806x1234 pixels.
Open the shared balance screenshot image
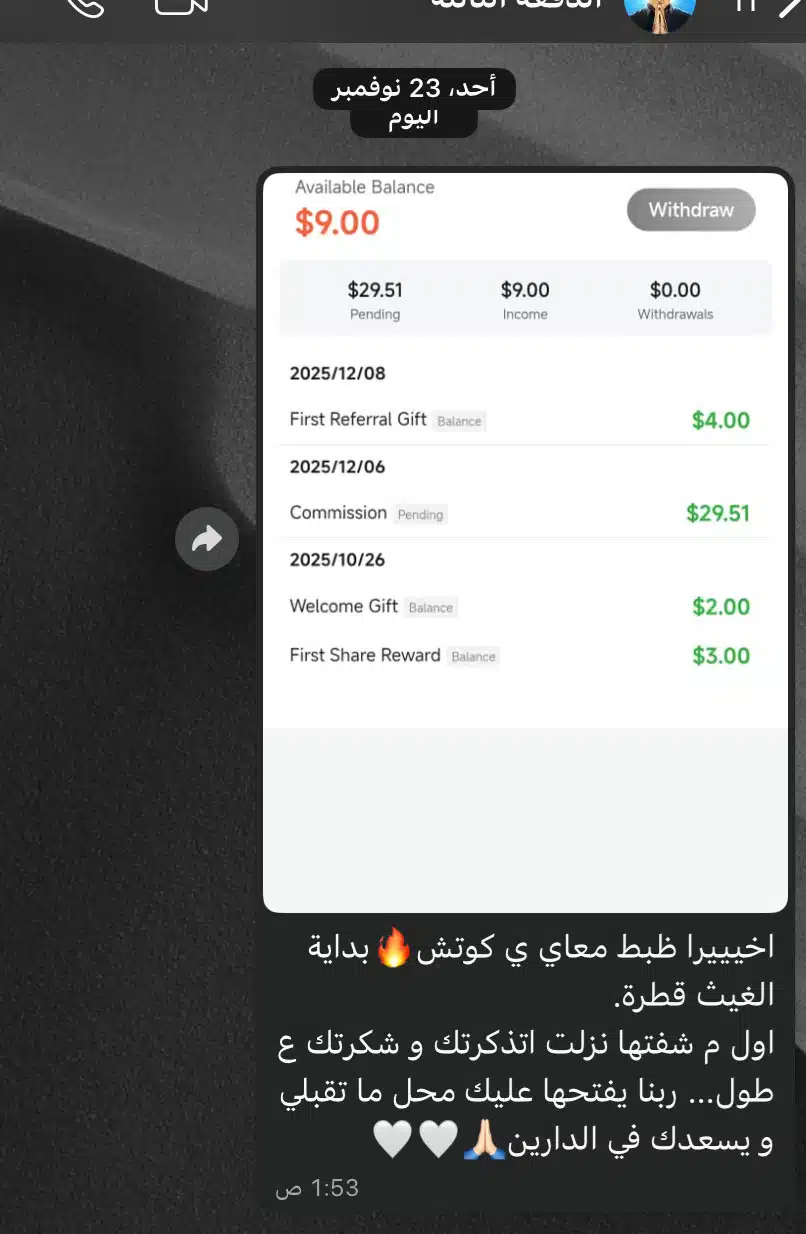525,540
